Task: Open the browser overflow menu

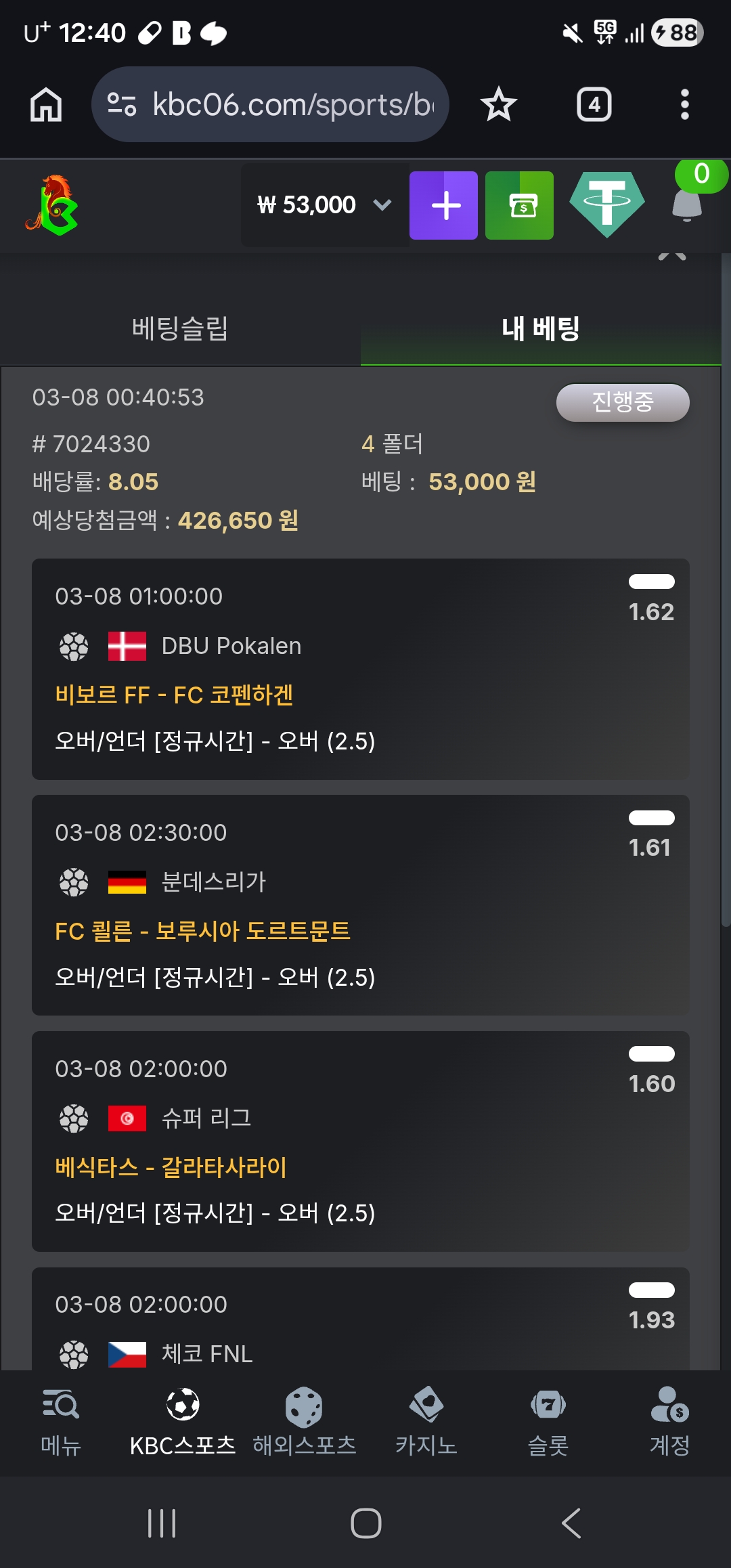Action: point(684,105)
